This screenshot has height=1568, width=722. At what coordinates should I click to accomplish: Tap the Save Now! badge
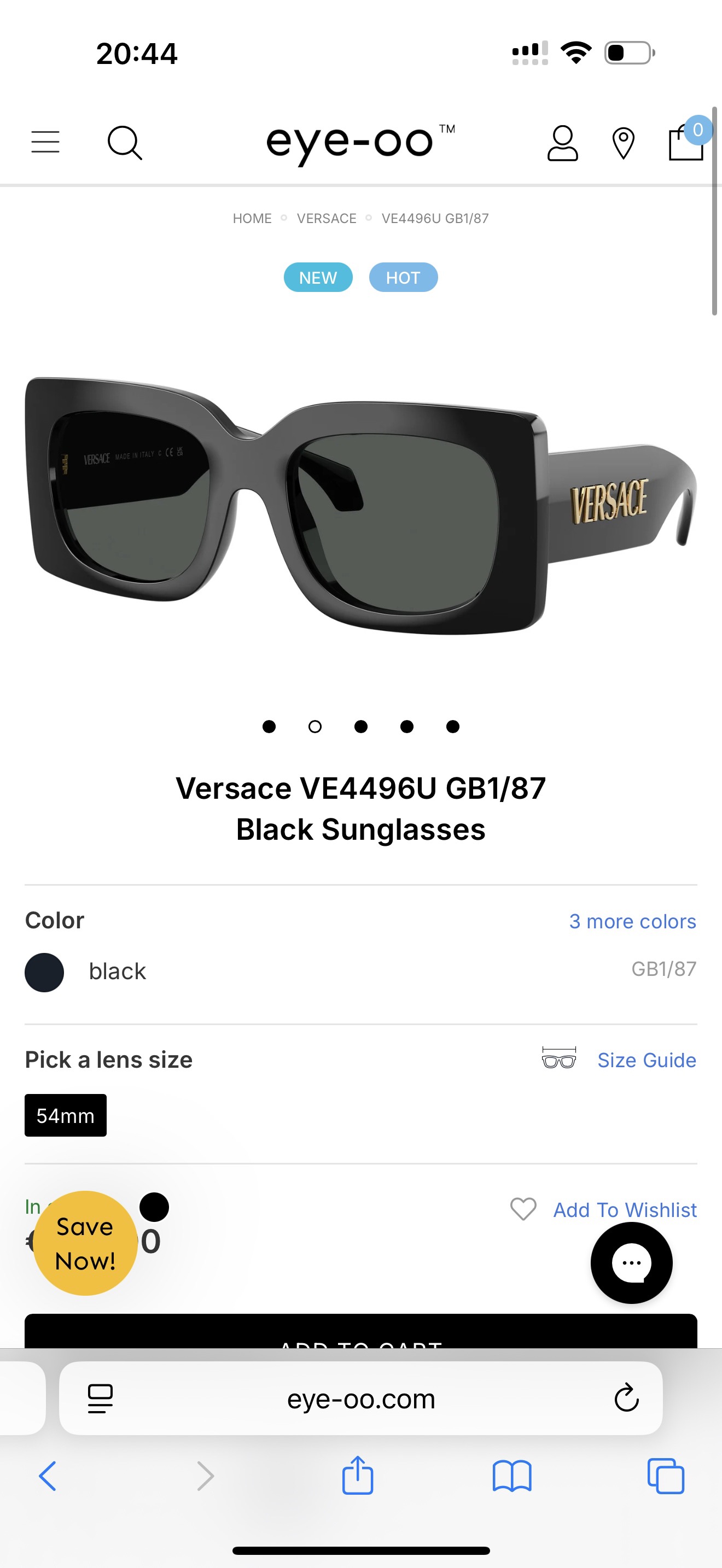(85, 1243)
